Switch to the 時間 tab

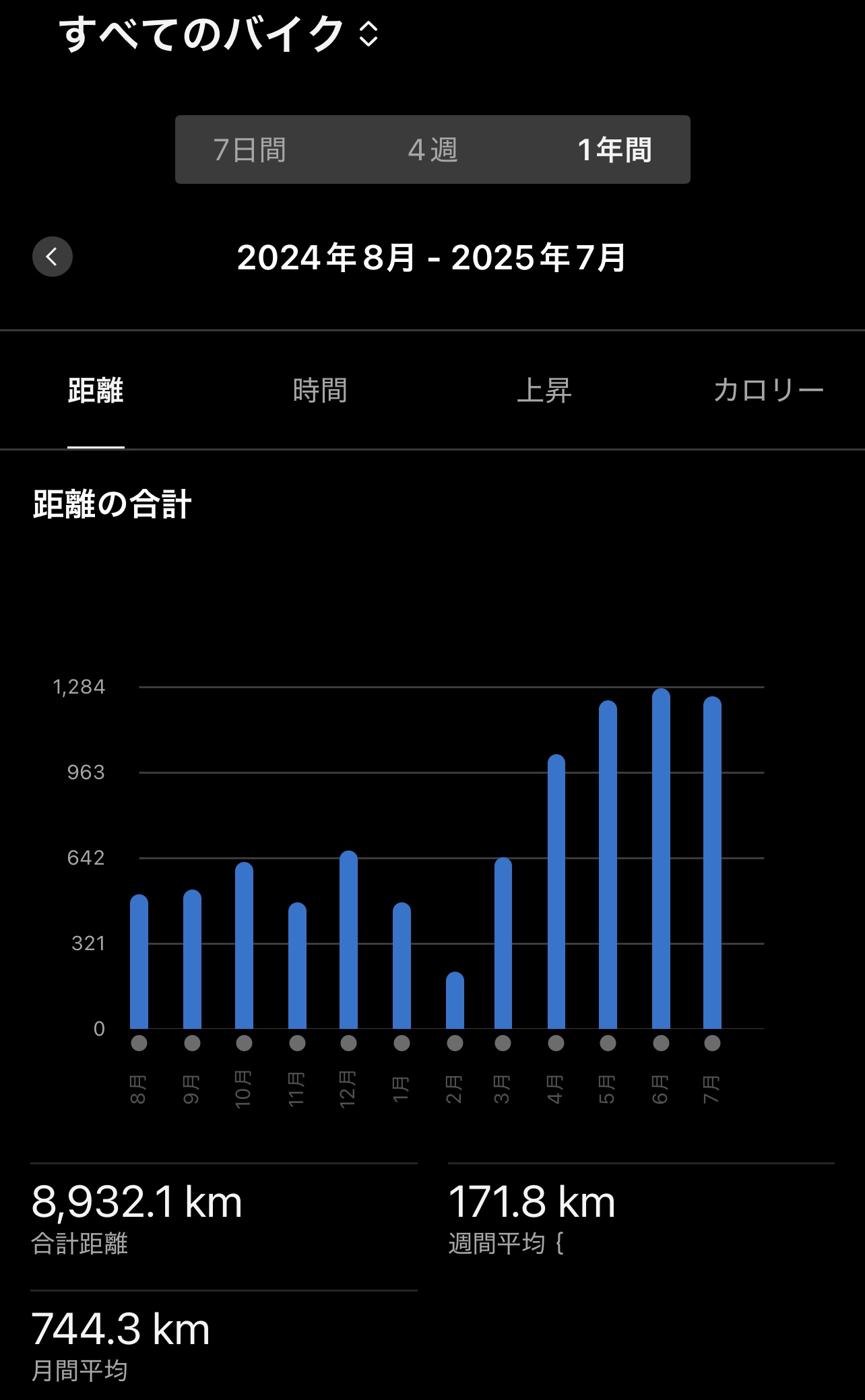point(320,391)
